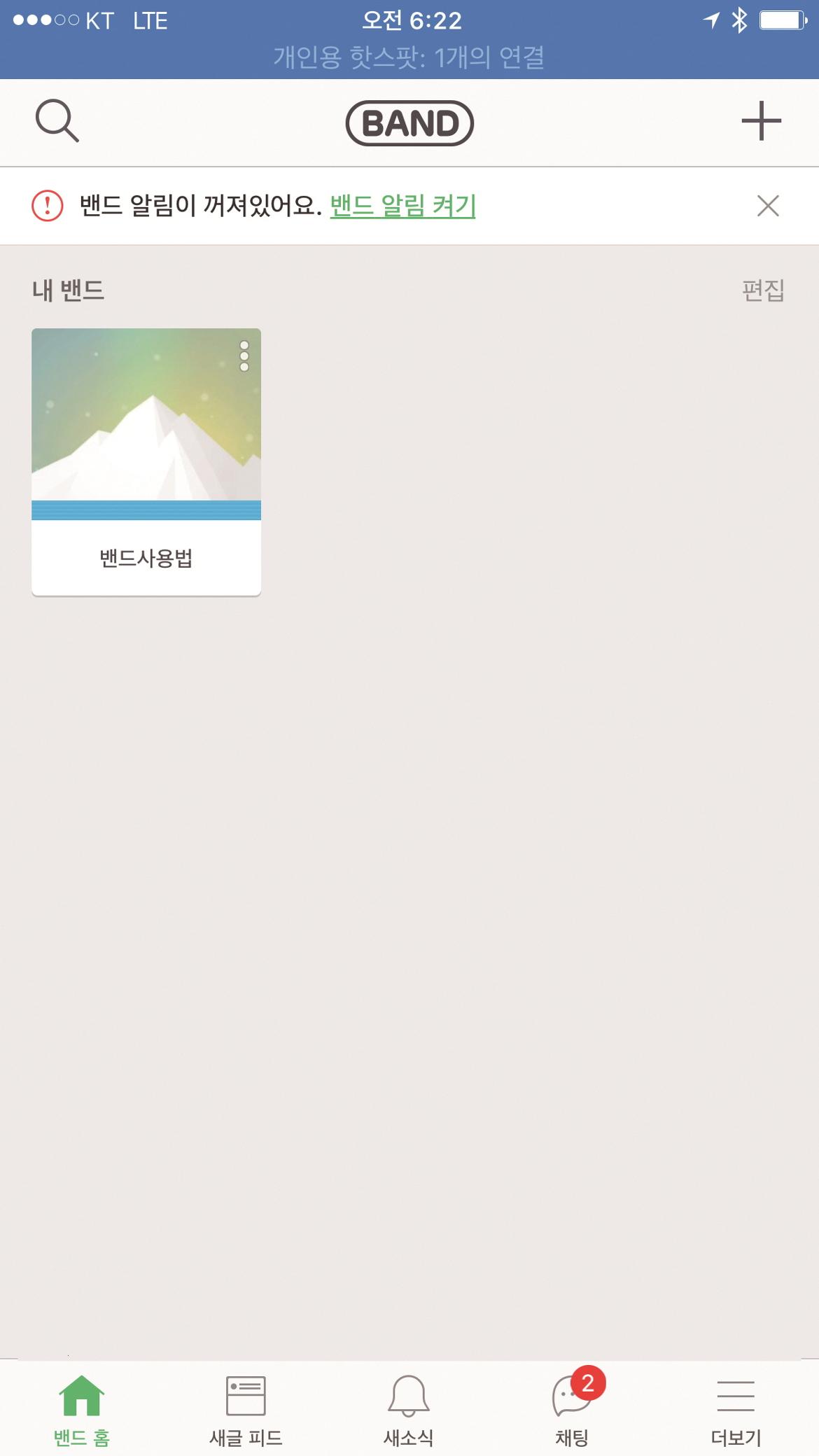Switch to the 밴드 홈 tab
This screenshot has width=819, height=1456.
[82, 1408]
